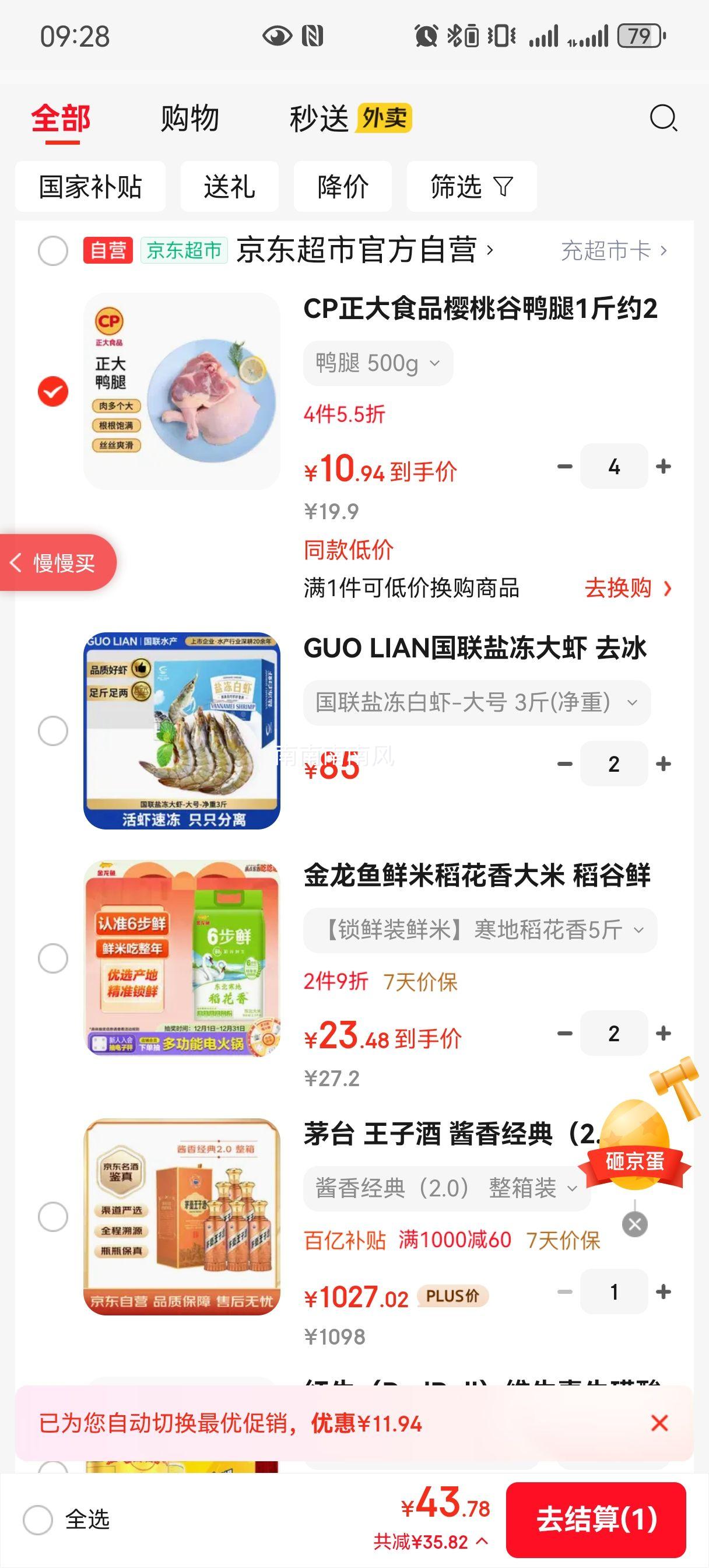Open the search magnifier icon
709x1568 pixels.
click(664, 118)
